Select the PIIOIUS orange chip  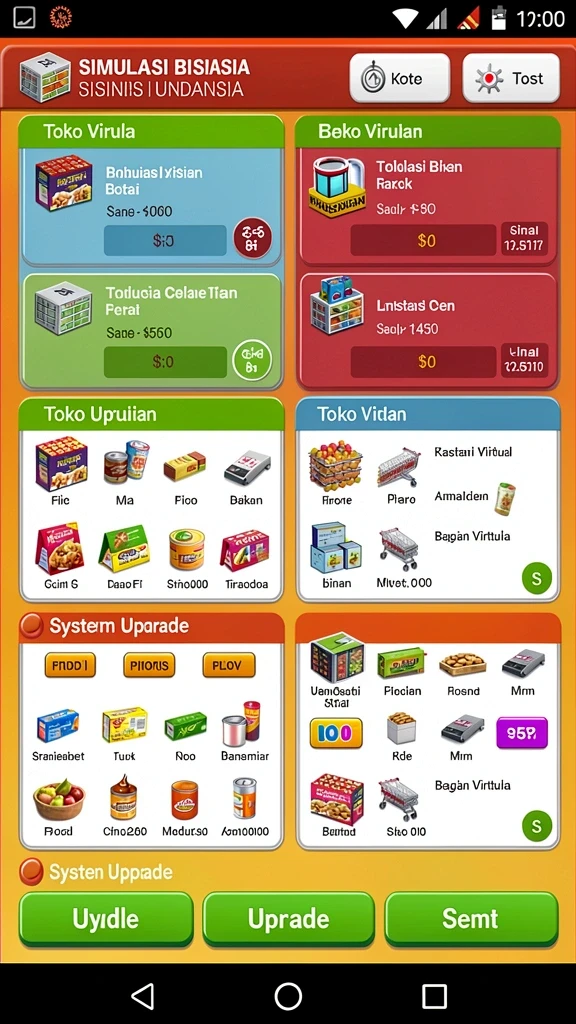point(149,665)
